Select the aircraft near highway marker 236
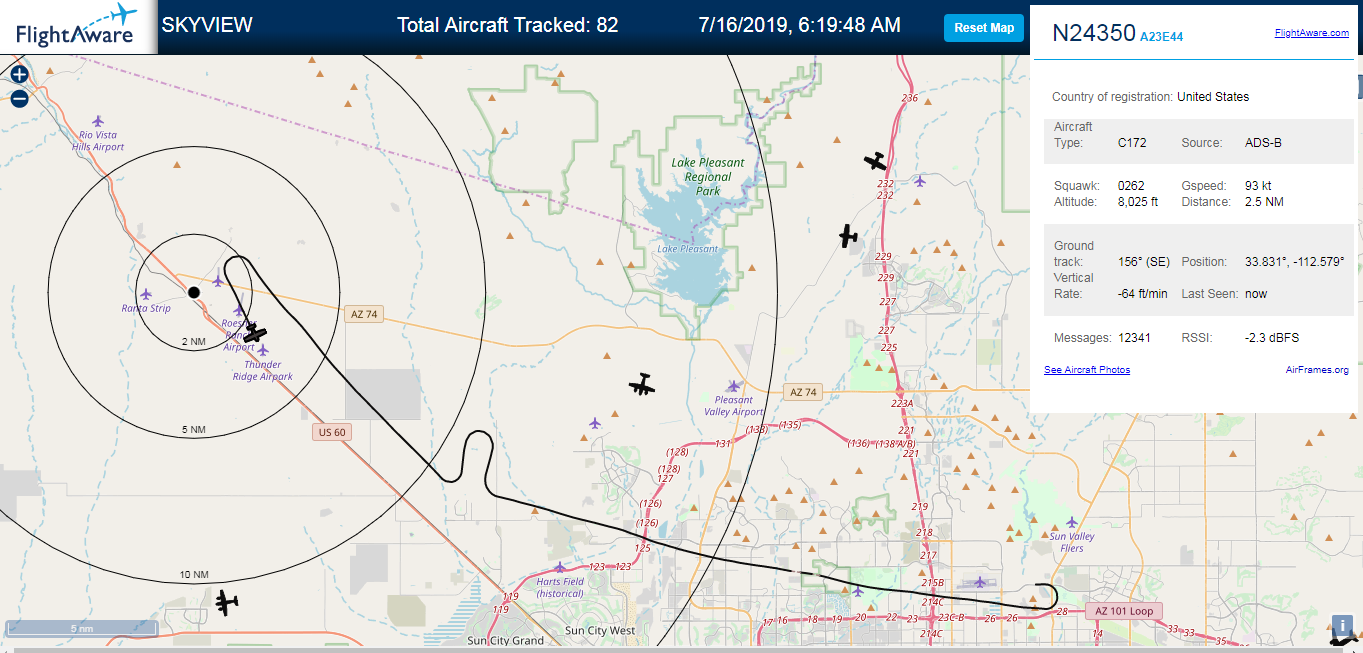The image size is (1363, 653). pos(876,160)
